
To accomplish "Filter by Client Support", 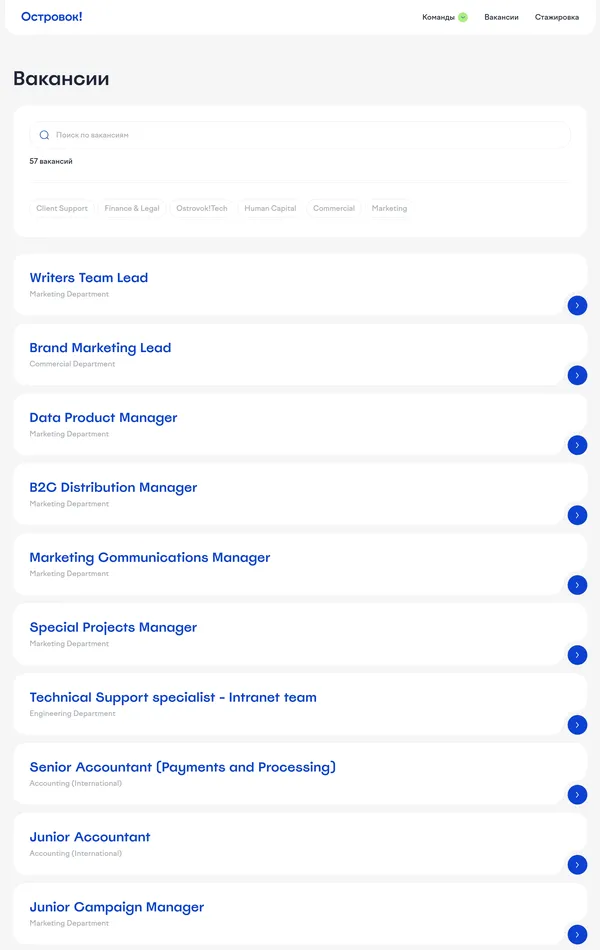I will click(x=62, y=208).
